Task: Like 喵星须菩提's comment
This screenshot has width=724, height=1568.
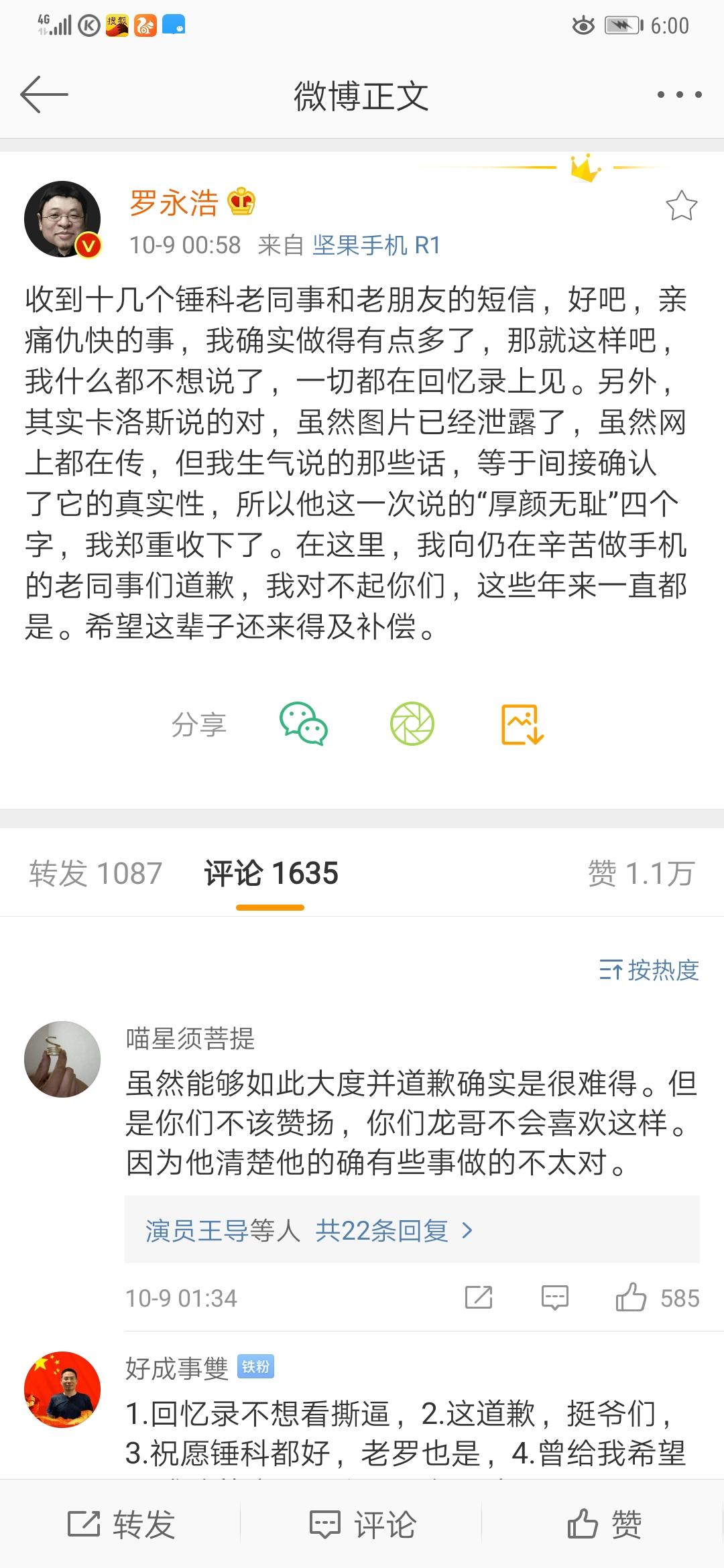Action: coord(631,1298)
